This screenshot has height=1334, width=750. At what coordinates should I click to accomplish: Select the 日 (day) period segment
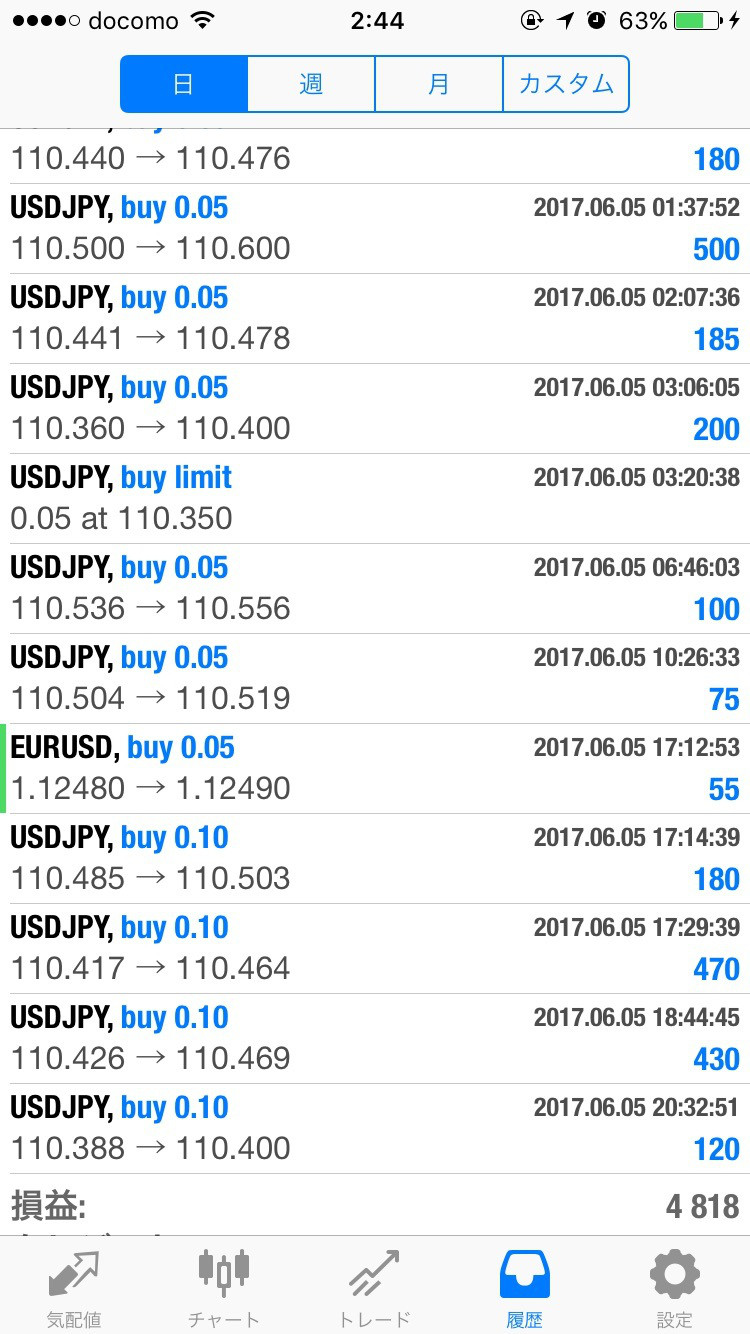pyautogui.click(x=184, y=84)
